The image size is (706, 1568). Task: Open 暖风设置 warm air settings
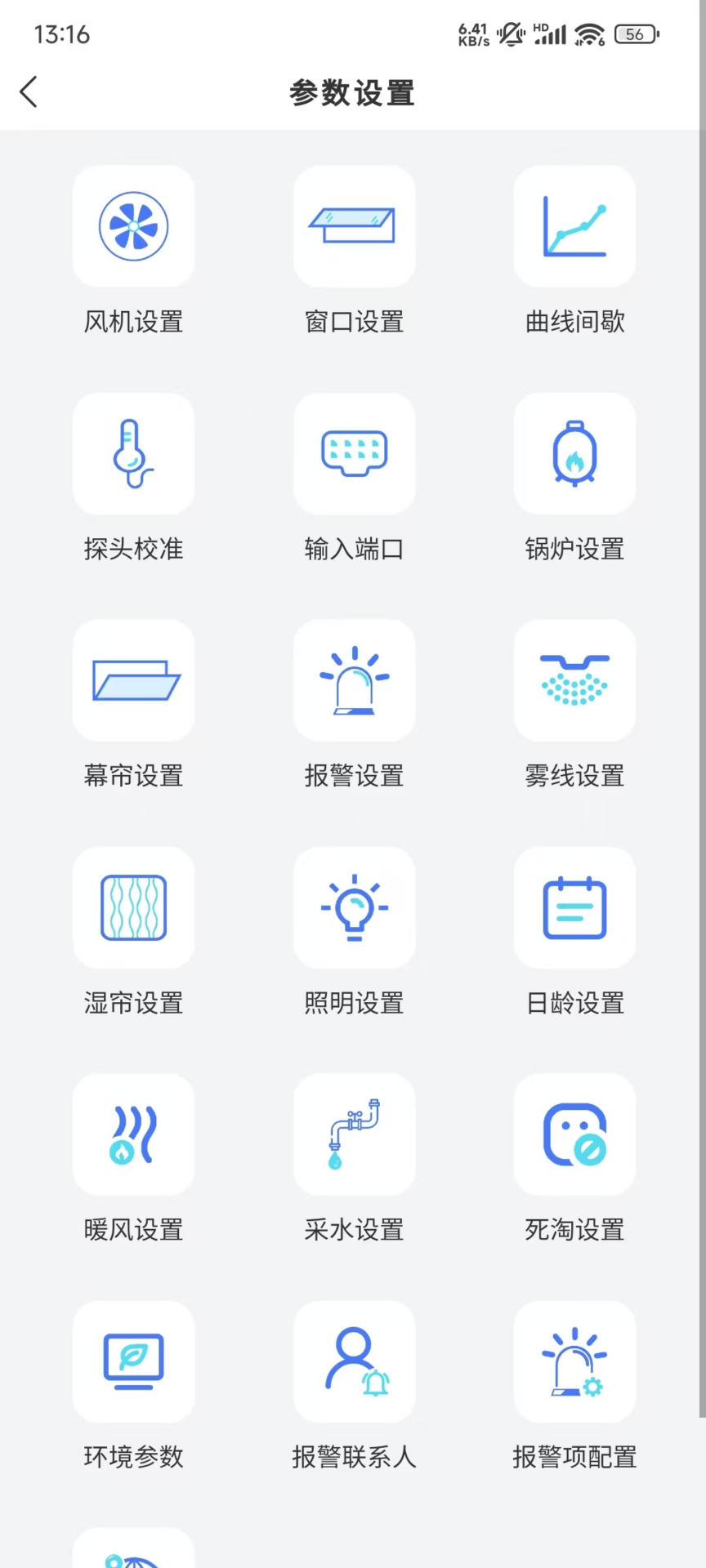click(133, 1134)
